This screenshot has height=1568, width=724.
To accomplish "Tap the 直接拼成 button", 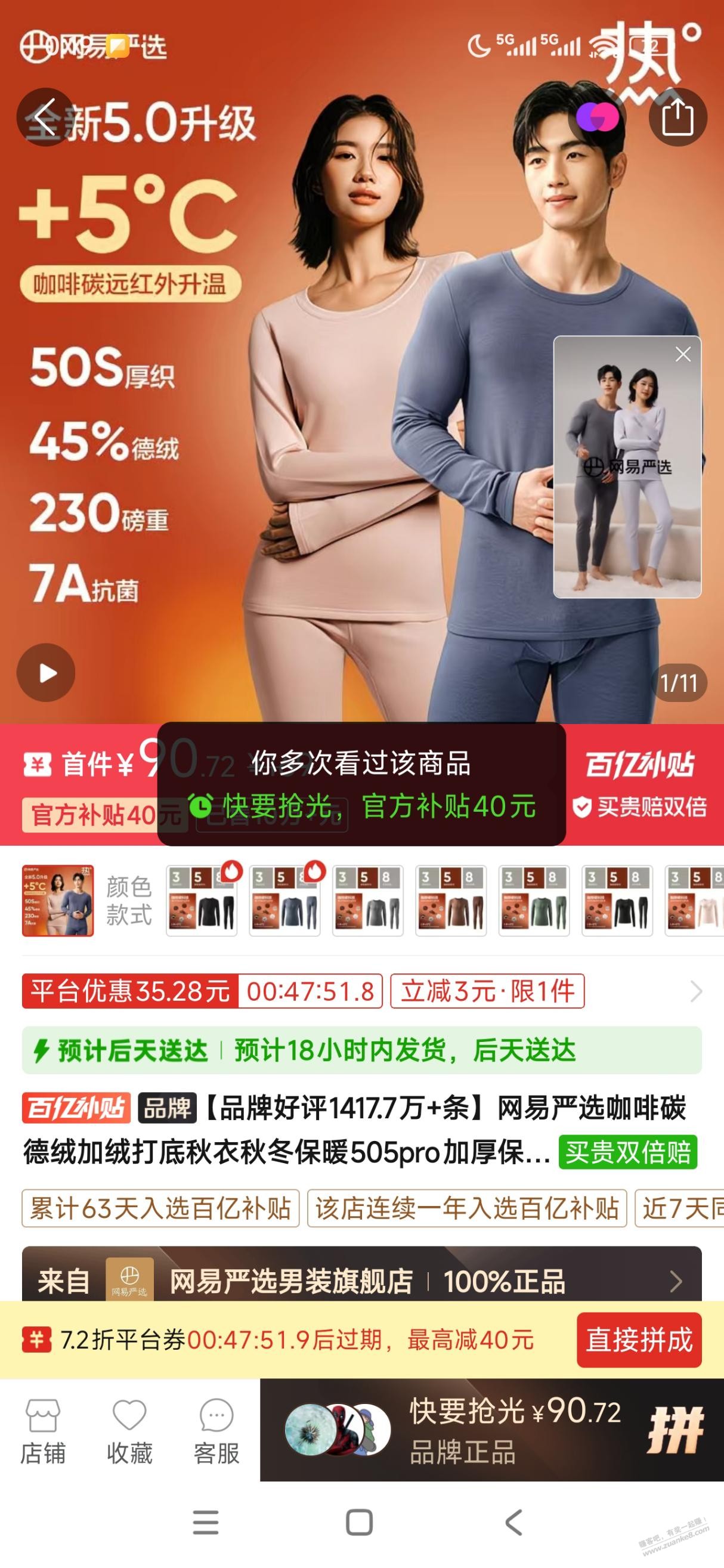I will click(x=639, y=1340).
